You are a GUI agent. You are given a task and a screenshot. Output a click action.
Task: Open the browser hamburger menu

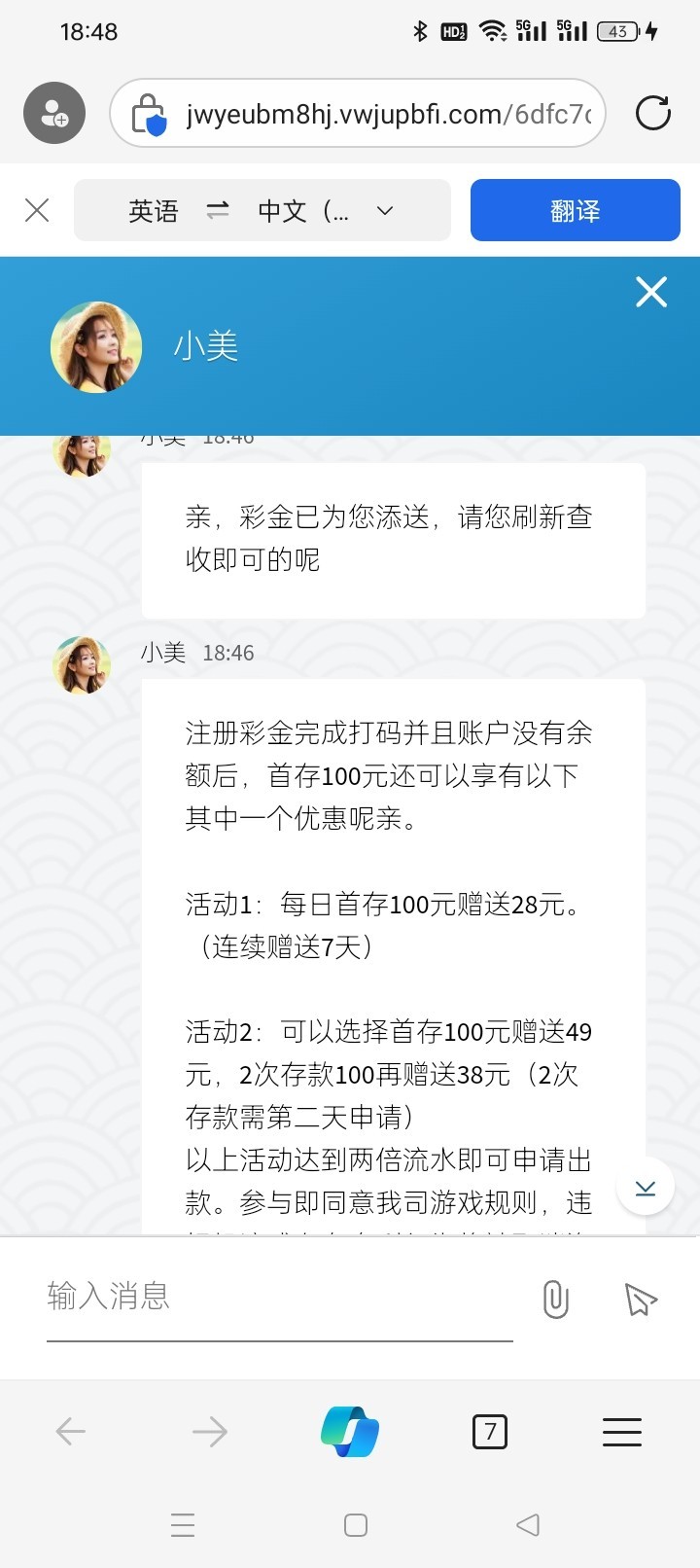tap(622, 1431)
